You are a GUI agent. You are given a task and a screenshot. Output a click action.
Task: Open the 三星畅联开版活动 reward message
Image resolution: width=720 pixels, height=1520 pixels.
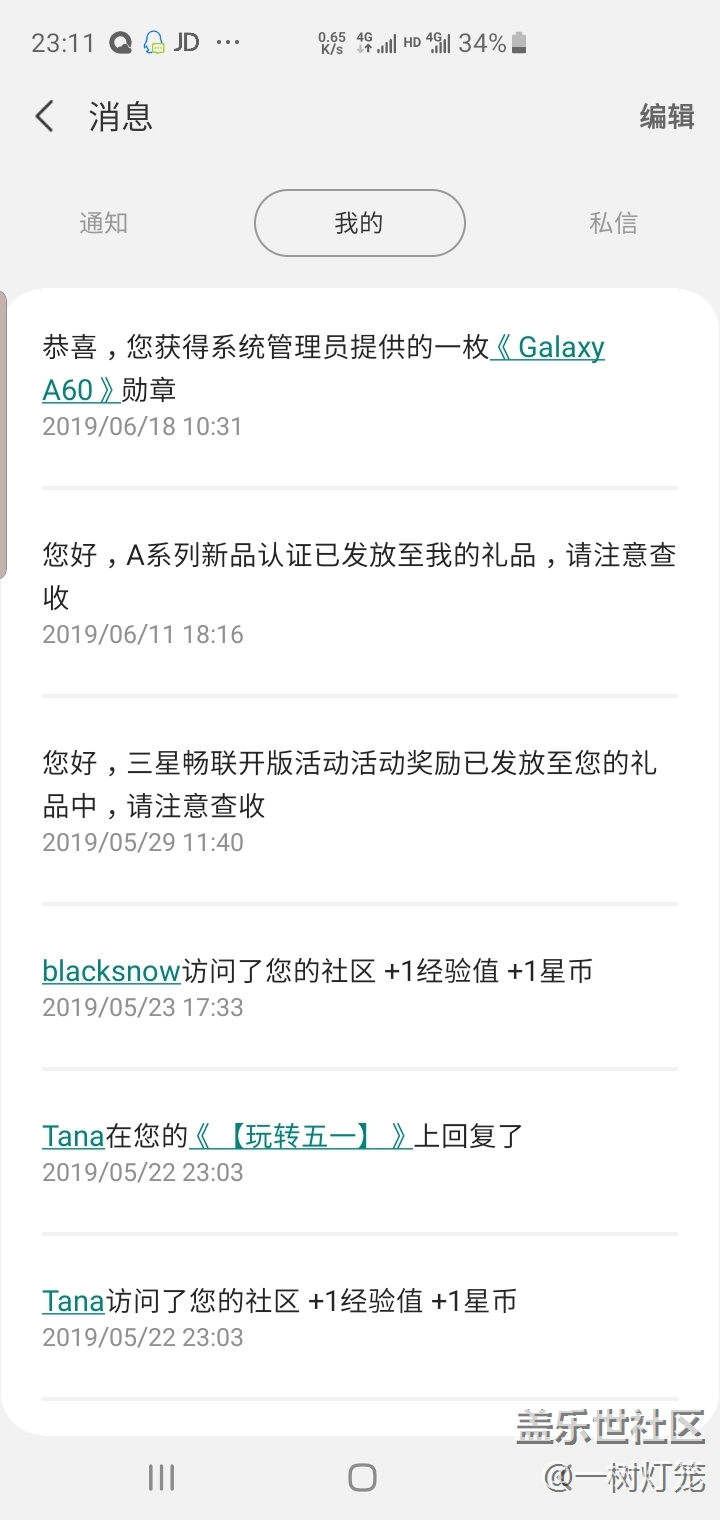click(360, 801)
